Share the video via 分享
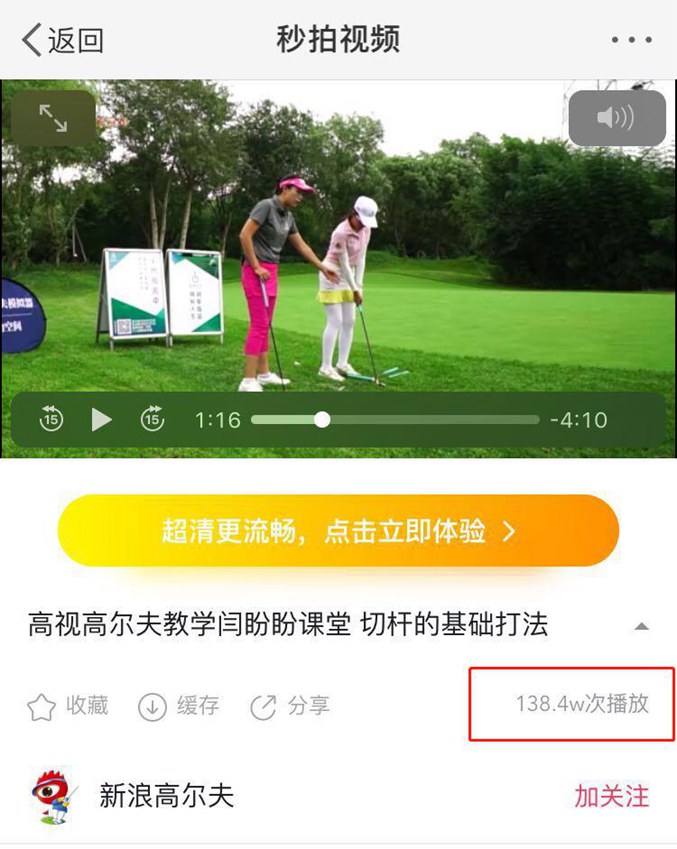The height and width of the screenshot is (849, 677). pos(290,706)
